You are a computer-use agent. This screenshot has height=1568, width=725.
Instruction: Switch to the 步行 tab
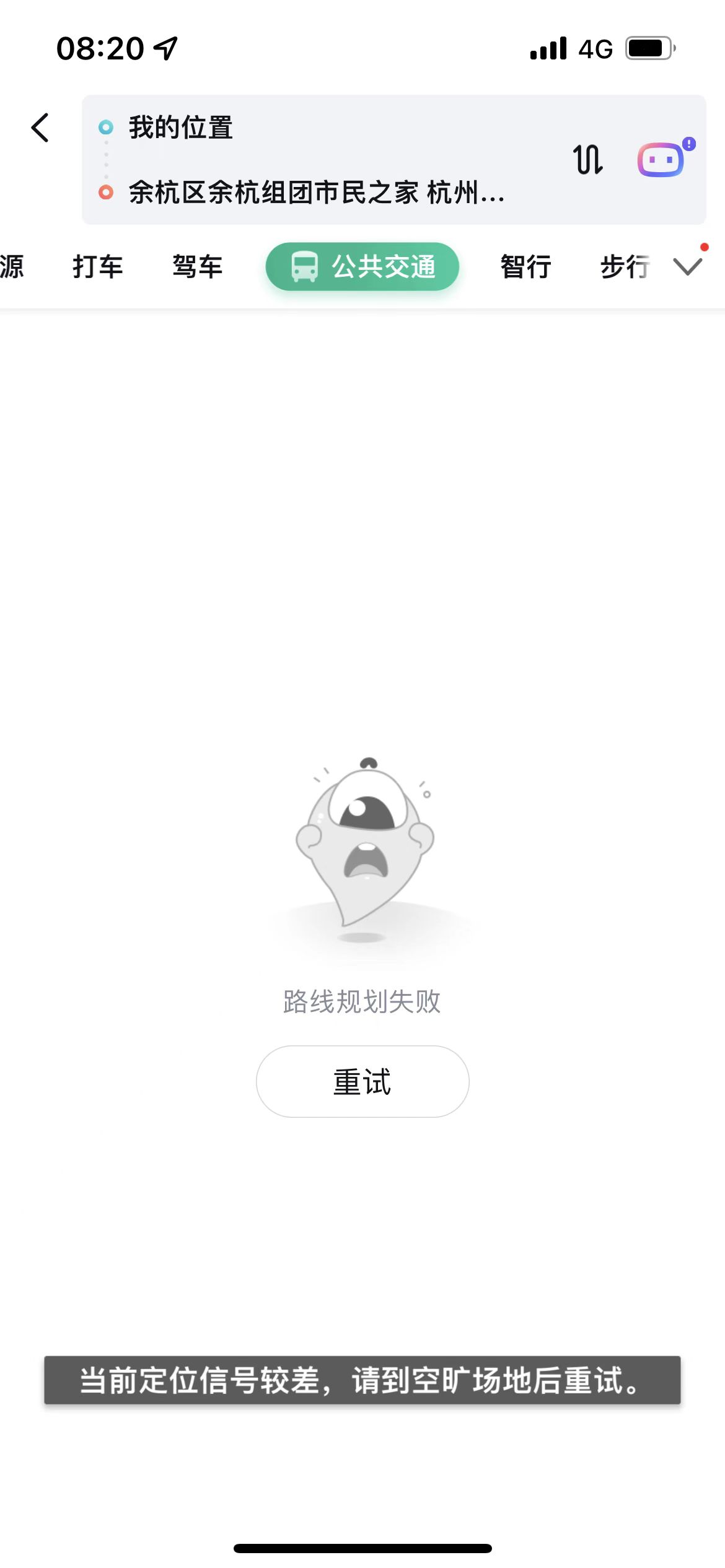[x=625, y=267]
